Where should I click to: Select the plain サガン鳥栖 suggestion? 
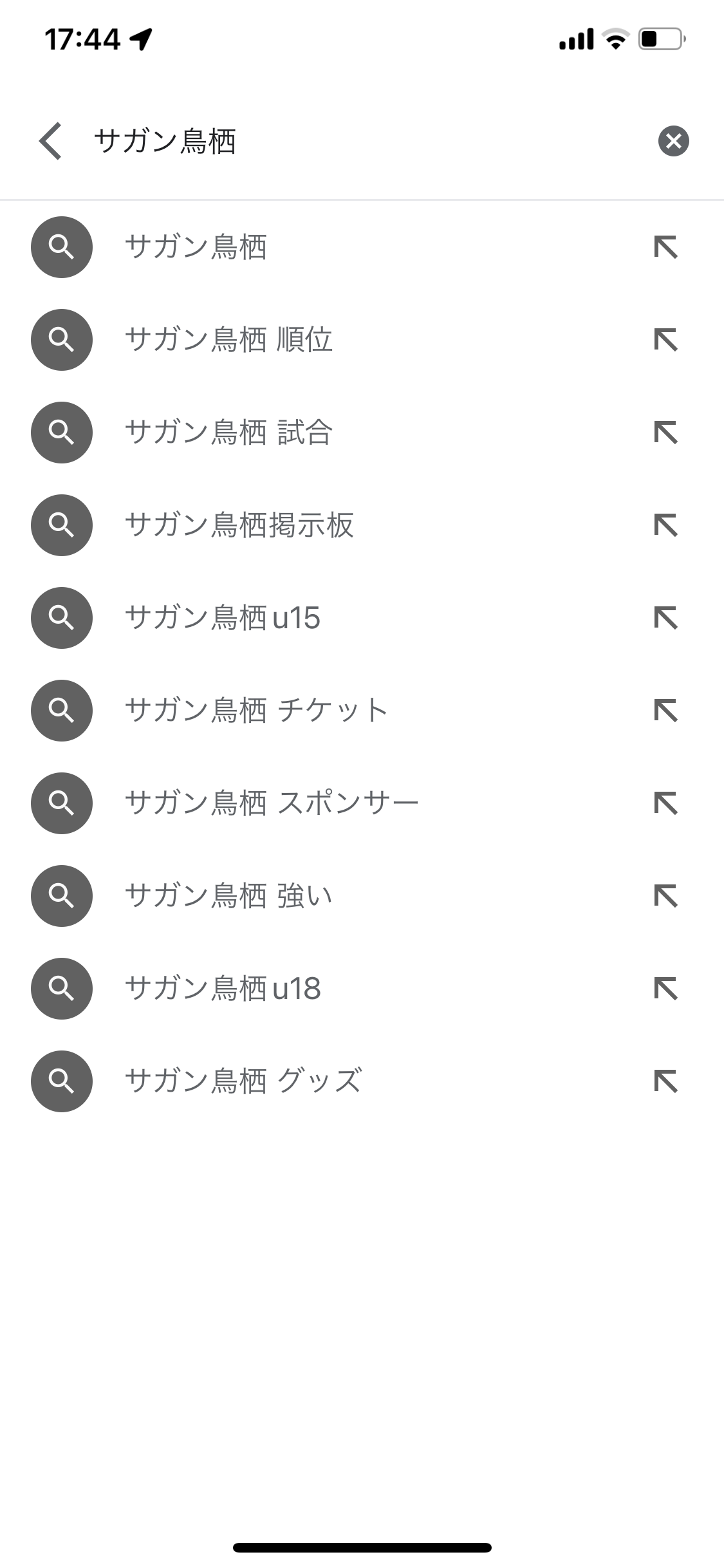coord(362,247)
